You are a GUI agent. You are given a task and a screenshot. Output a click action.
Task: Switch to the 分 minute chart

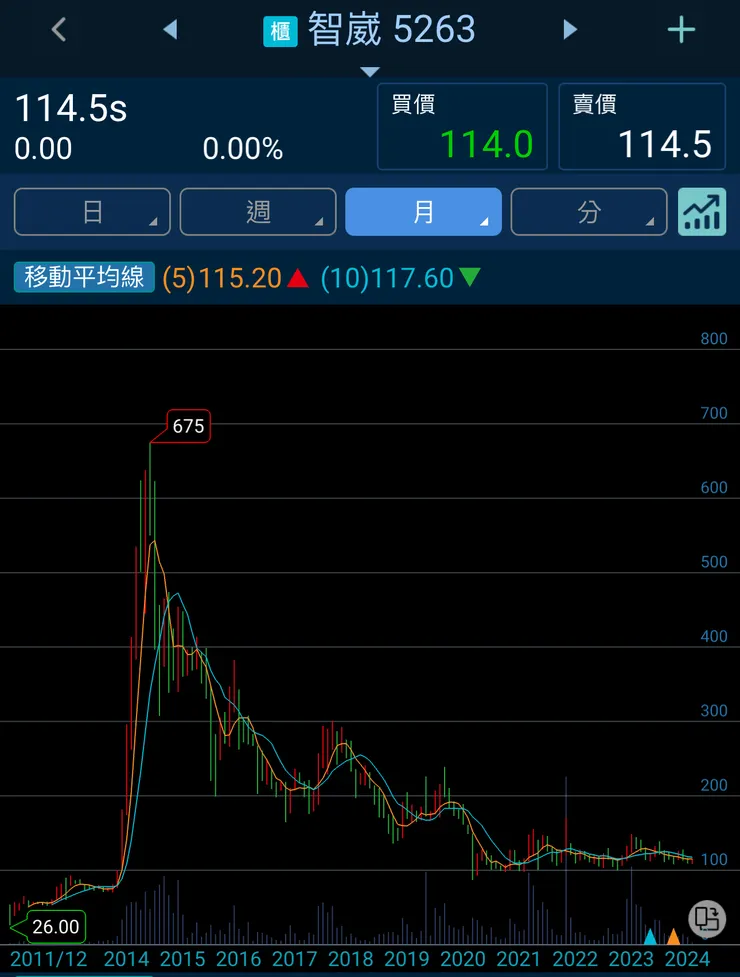[589, 212]
